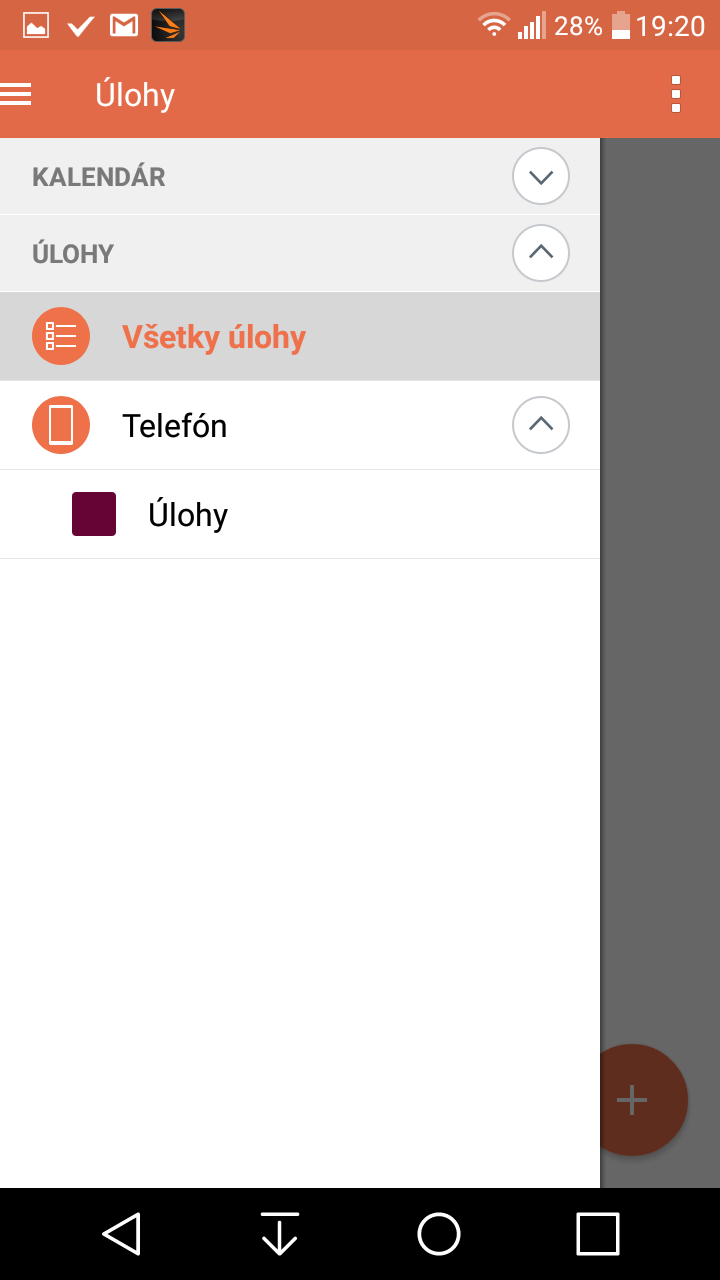Select Všetky úlohy
720x1280 pixels.
tap(300, 336)
